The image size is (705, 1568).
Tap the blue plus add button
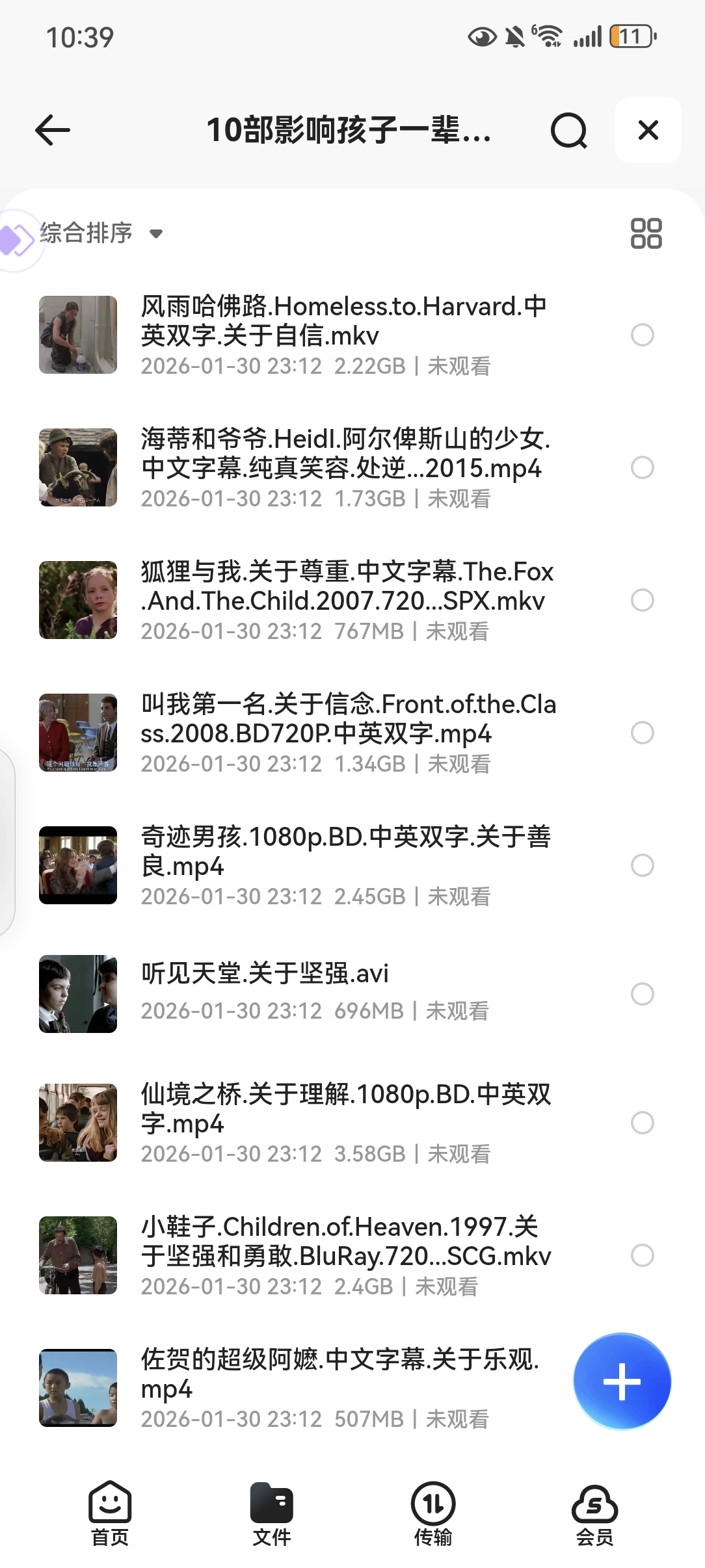pos(622,1381)
